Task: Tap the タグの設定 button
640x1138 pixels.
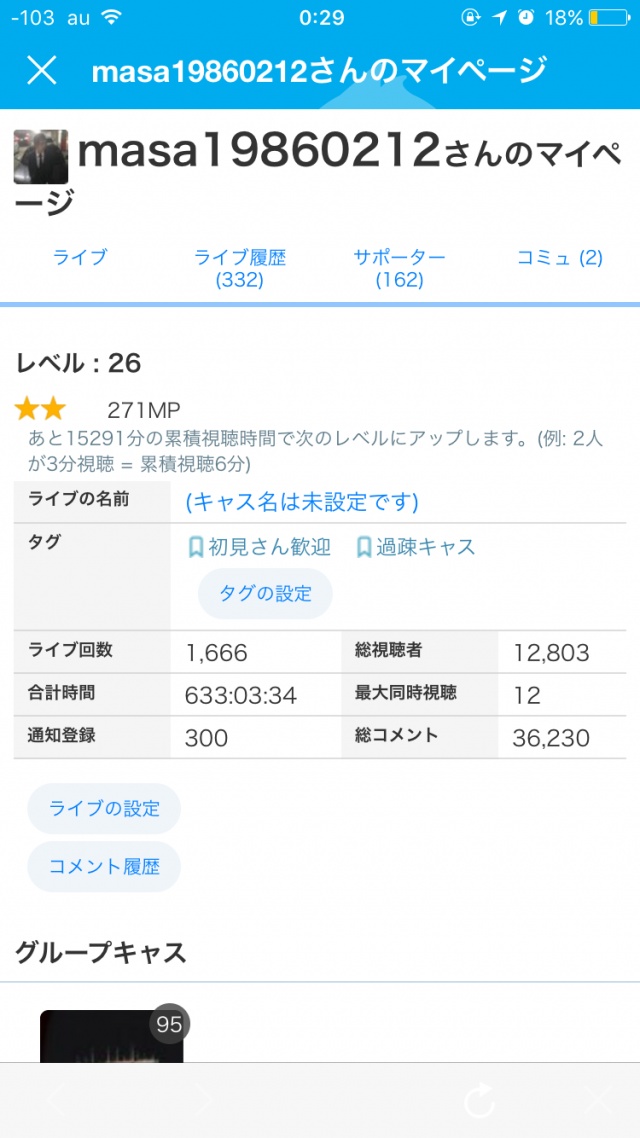Action: pos(265,593)
